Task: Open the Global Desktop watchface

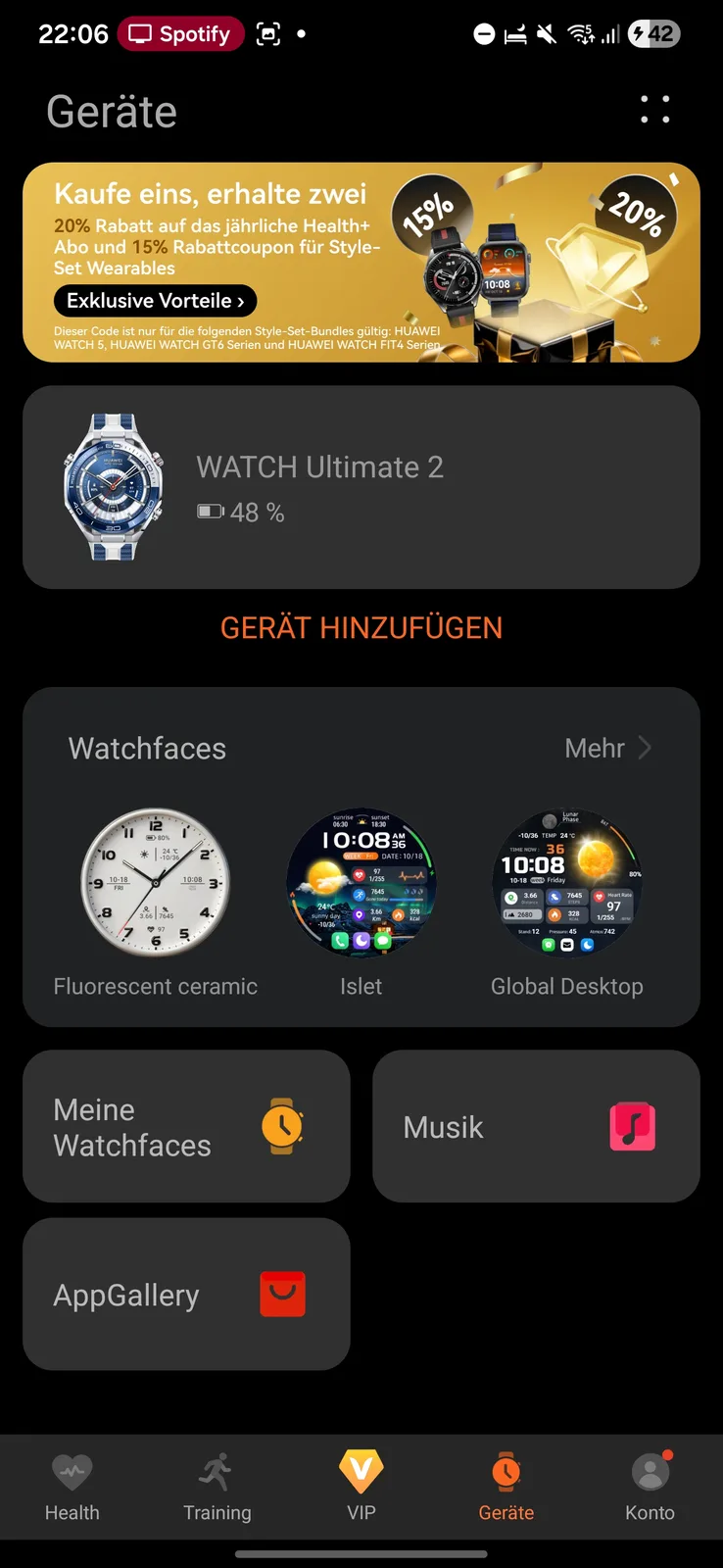Action: pos(567,883)
